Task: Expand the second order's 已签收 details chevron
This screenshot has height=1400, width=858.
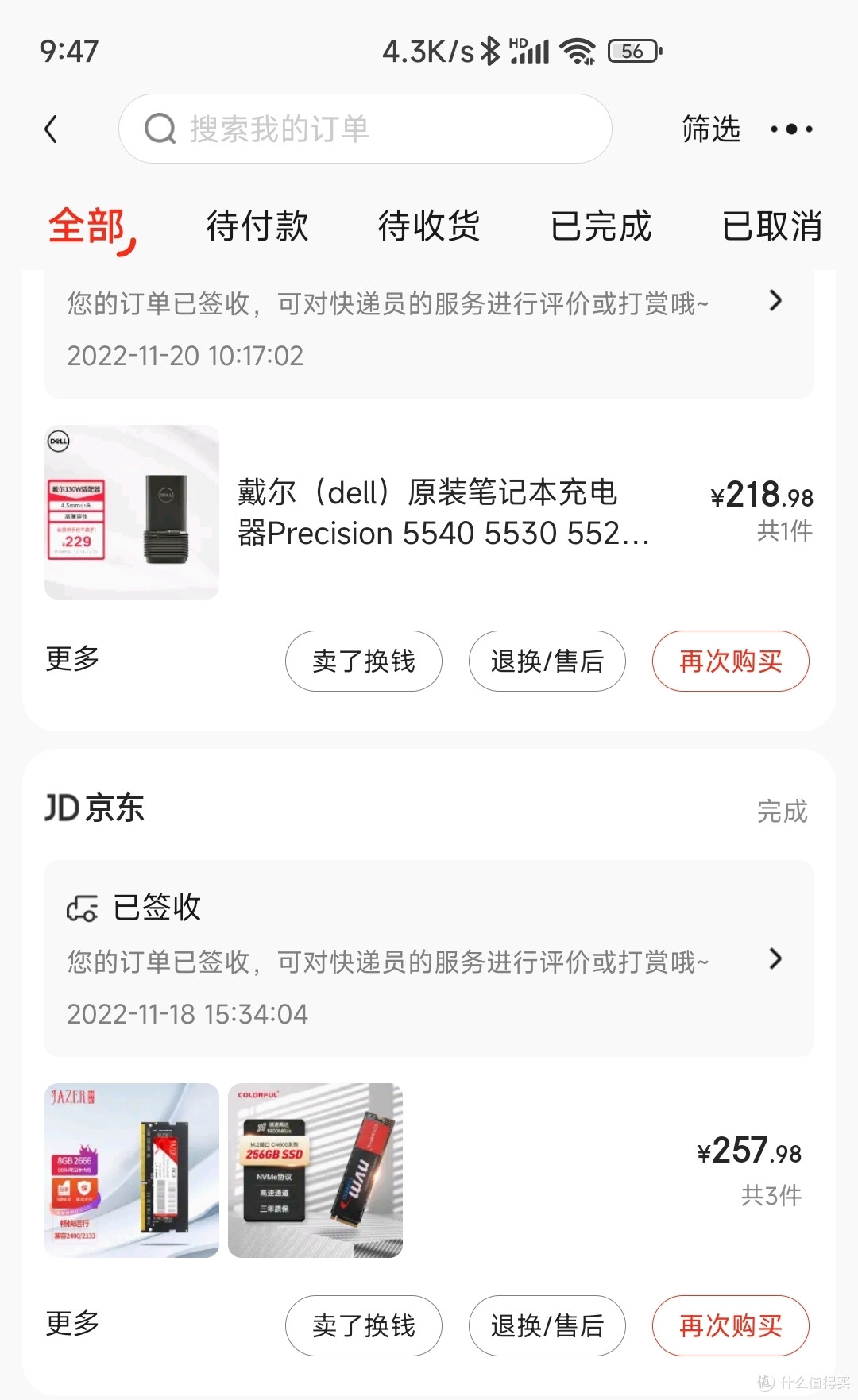Action: (x=774, y=959)
